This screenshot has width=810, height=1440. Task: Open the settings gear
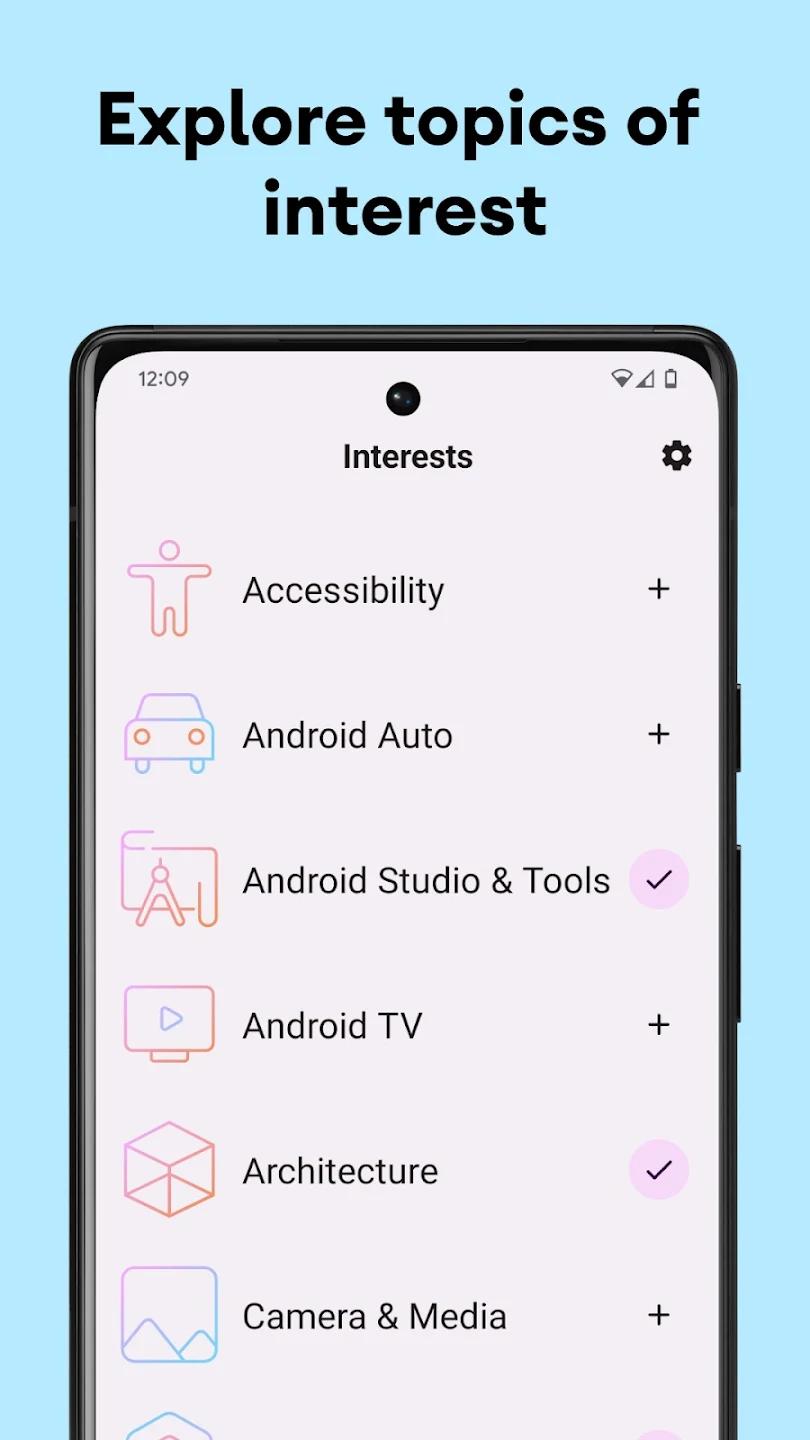click(676, 456)
